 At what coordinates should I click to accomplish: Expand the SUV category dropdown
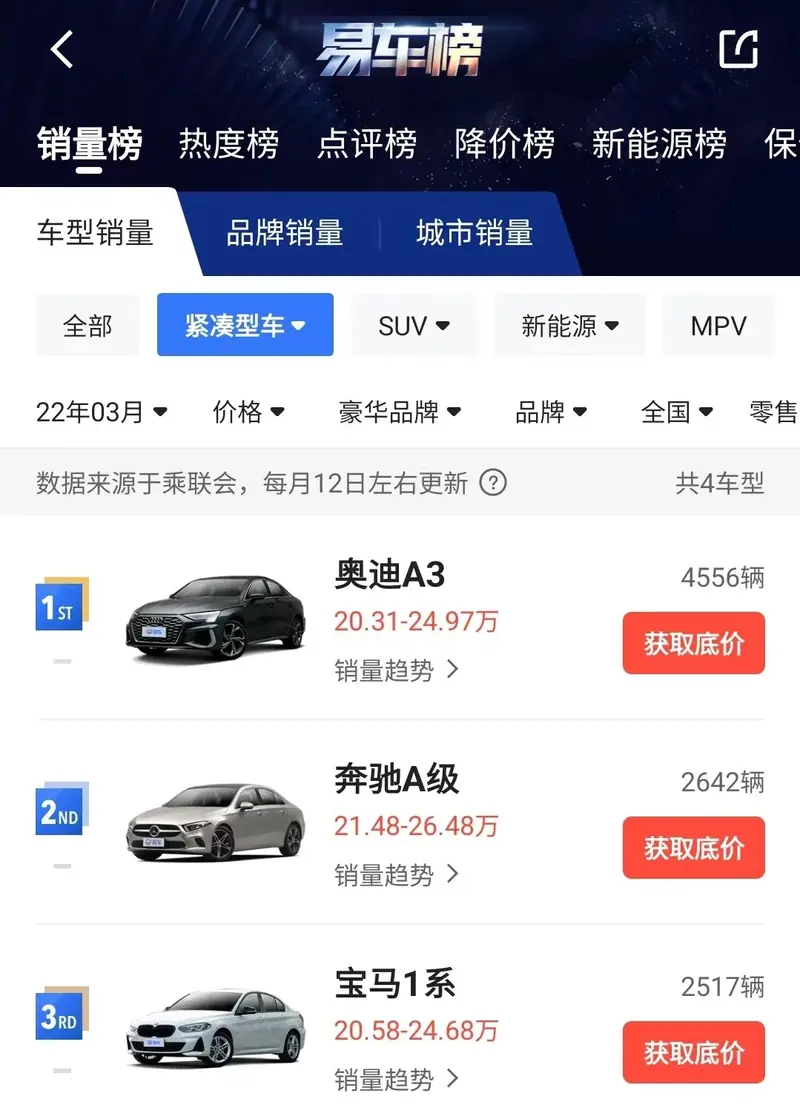414,325
